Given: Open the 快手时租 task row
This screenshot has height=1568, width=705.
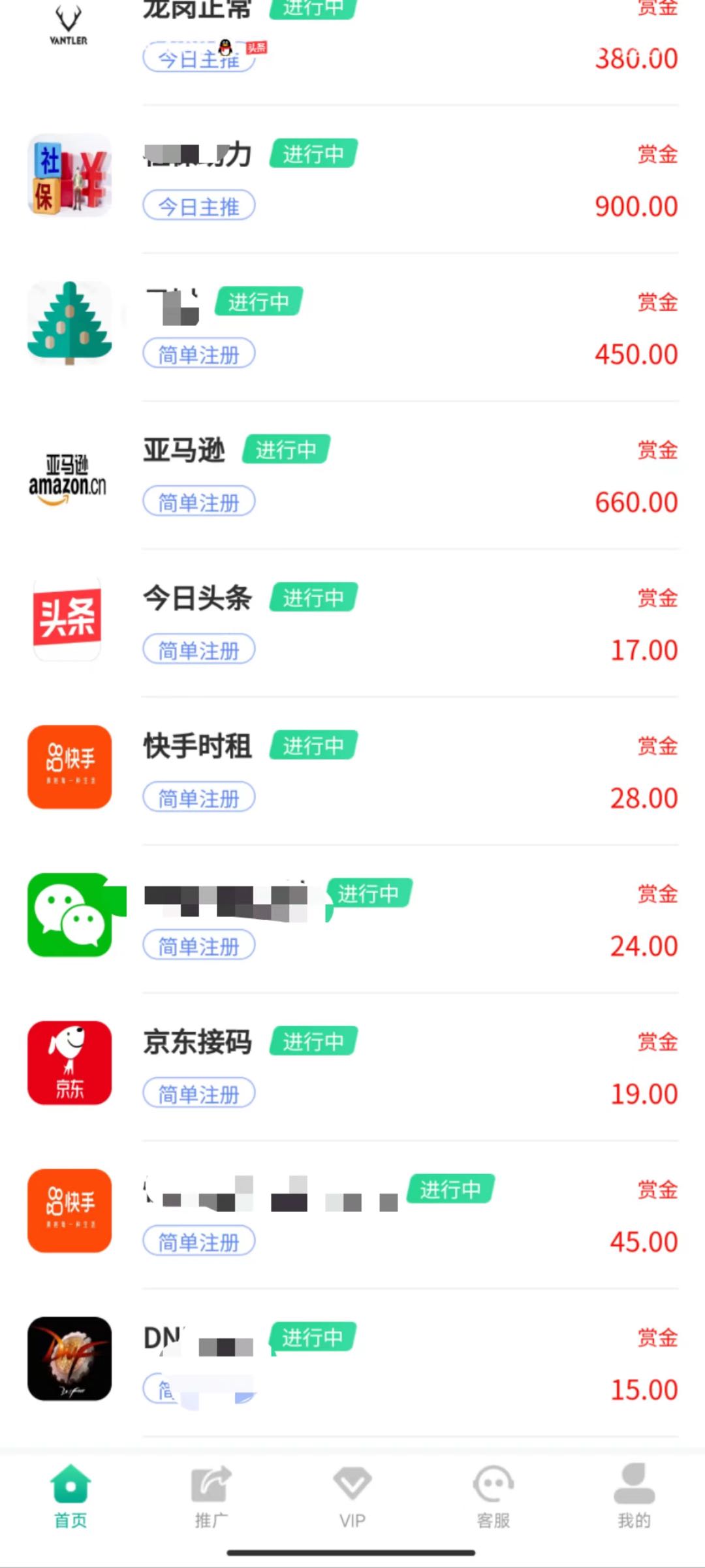Looking at the screenshot, I should [352, 771].
